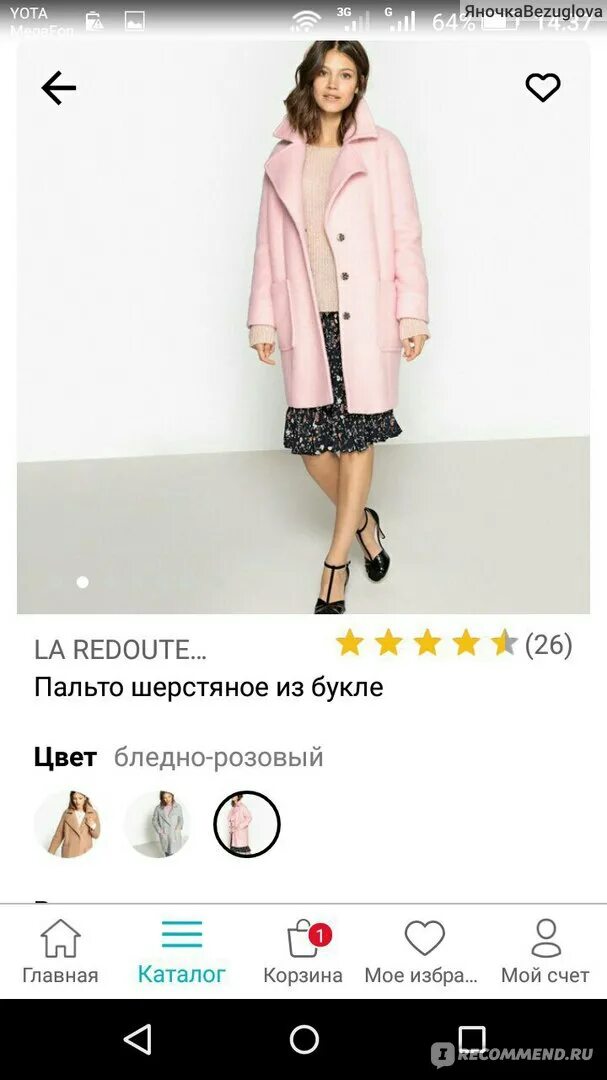Tap the system home button
Image resolution: width=607 pixels, height=1080 pixels.
click(304, 1039)
